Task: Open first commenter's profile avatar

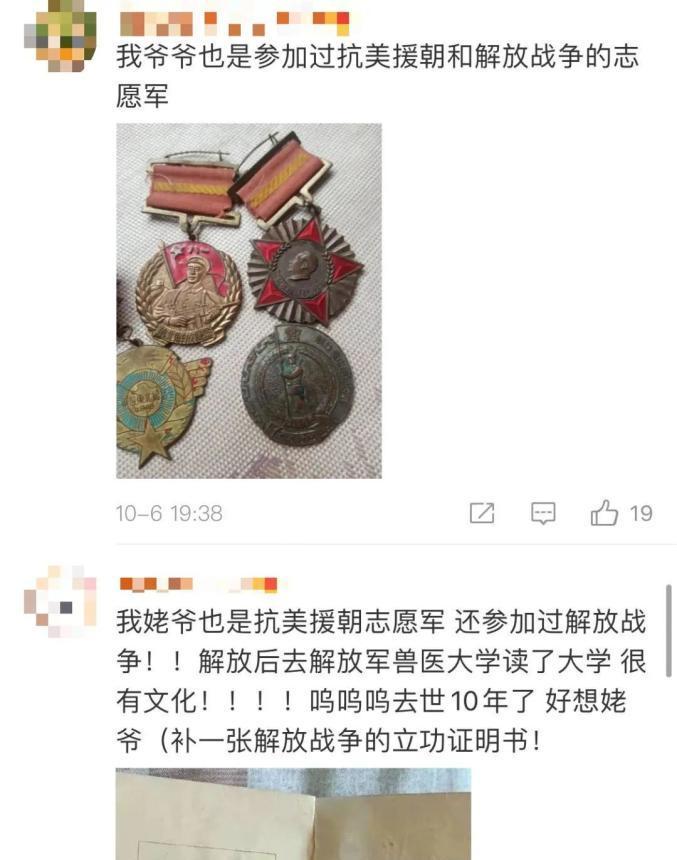Action: [59, 35]
